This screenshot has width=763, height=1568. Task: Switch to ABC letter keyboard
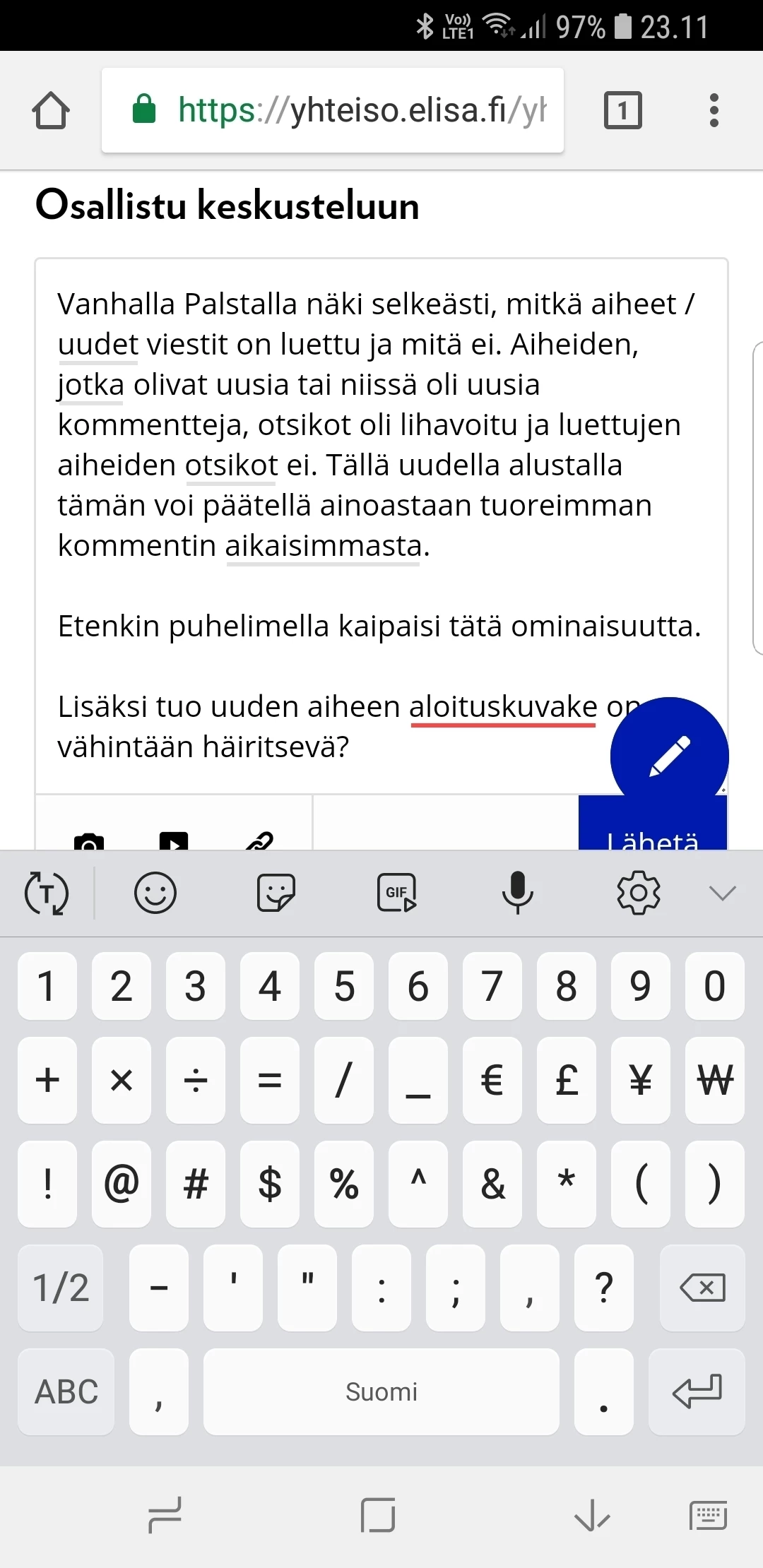pyautogui.click(x=66, y=1391)
